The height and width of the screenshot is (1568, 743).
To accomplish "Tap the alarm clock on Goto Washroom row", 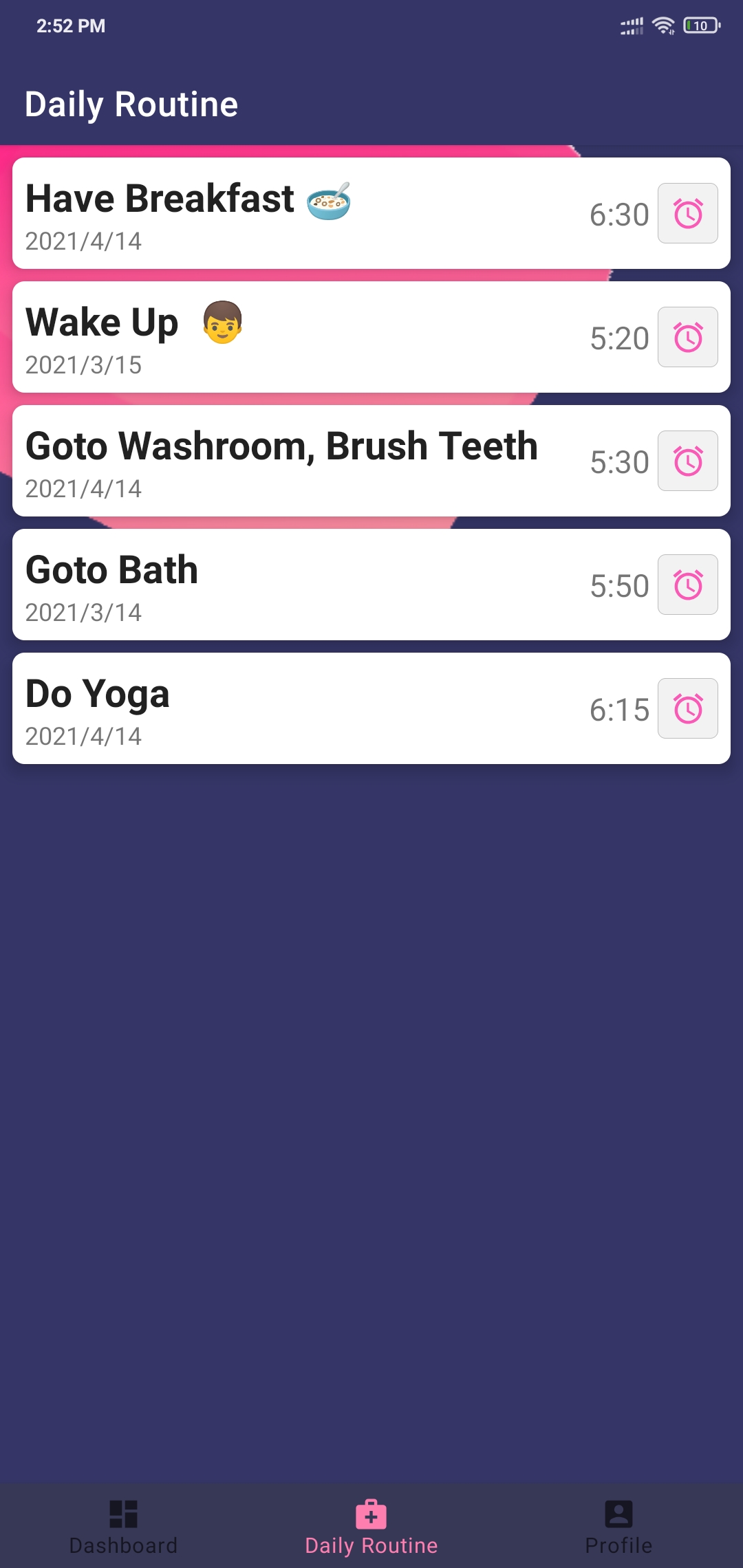I will (688, 461).
